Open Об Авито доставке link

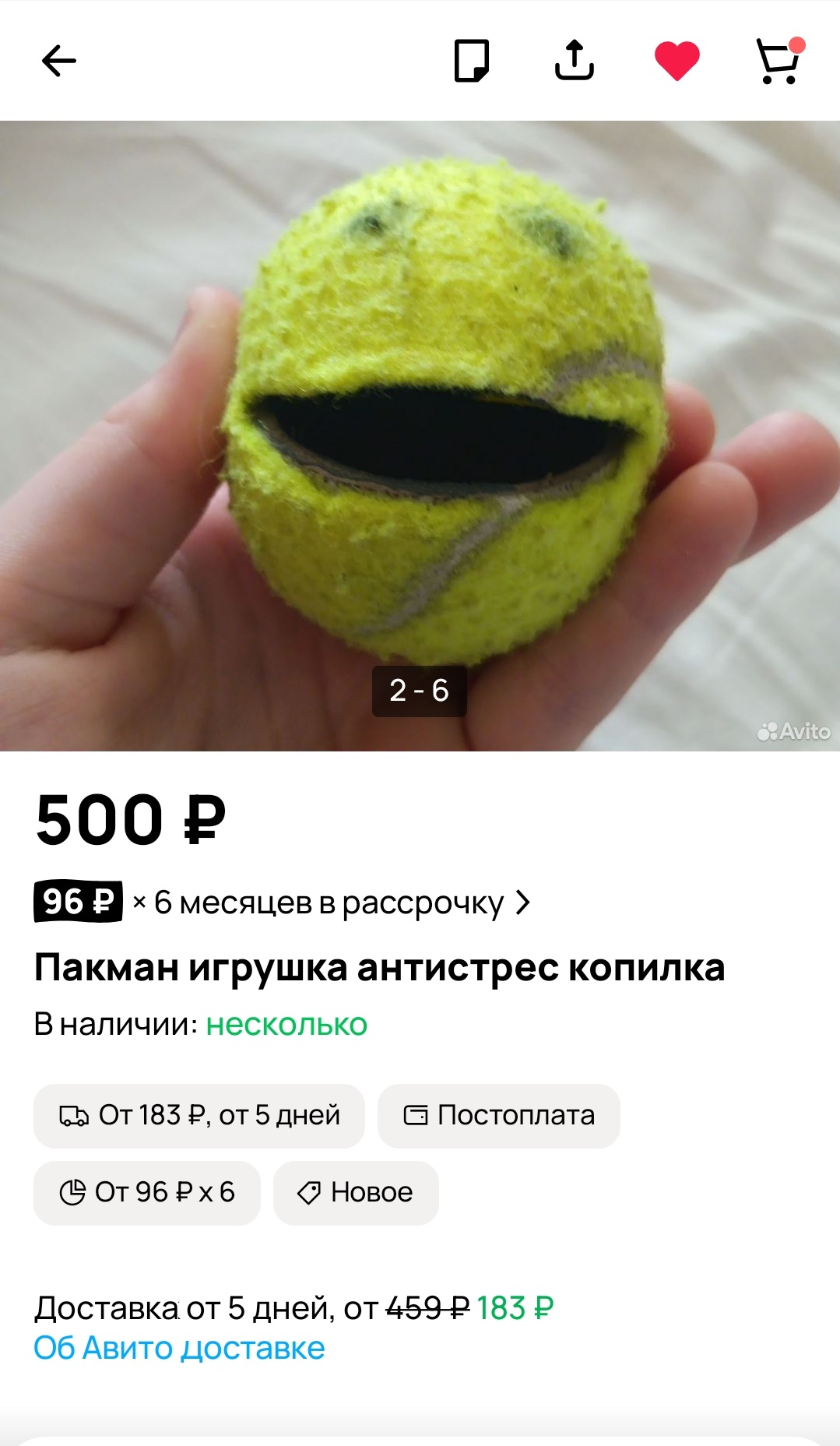click(179, 1348)
